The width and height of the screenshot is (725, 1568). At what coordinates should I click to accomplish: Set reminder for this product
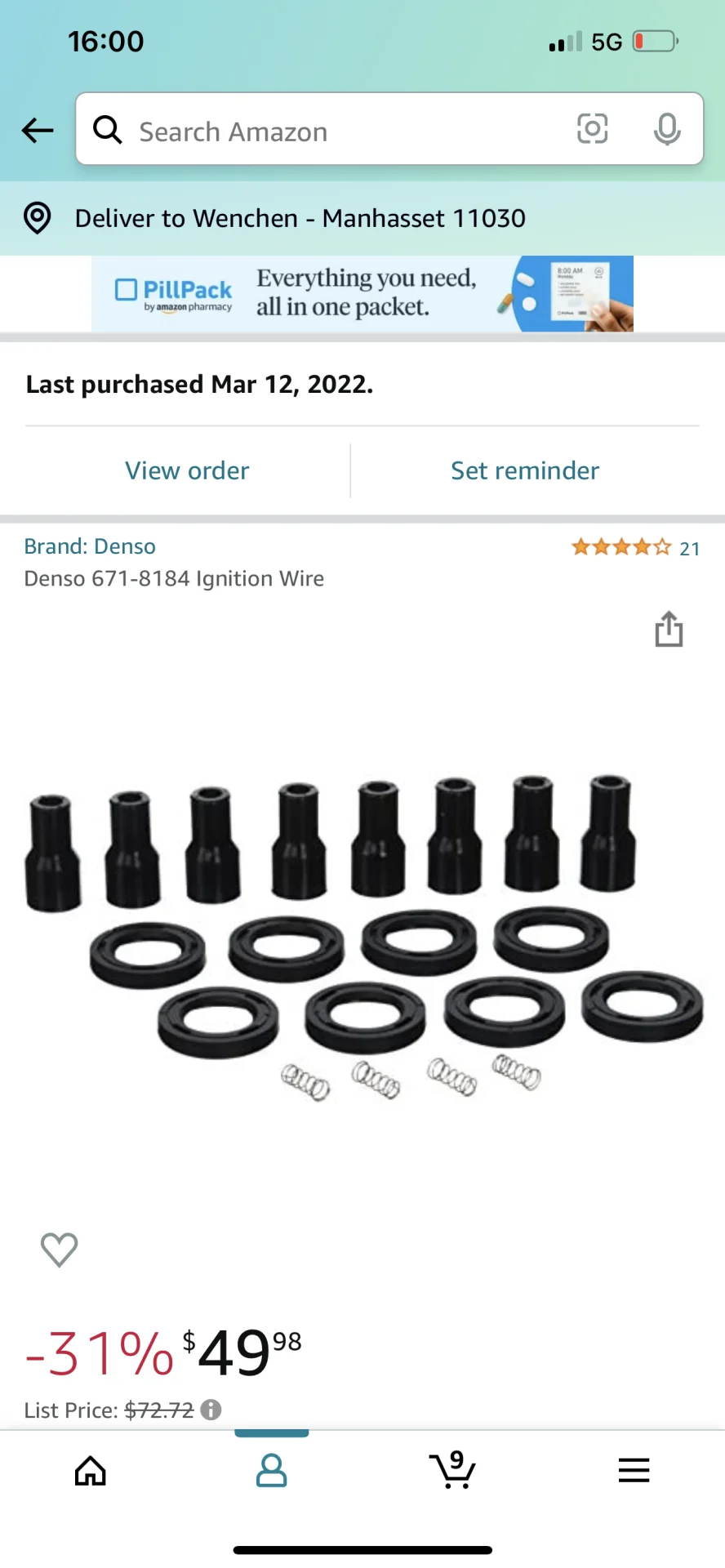tap(524, 470)
